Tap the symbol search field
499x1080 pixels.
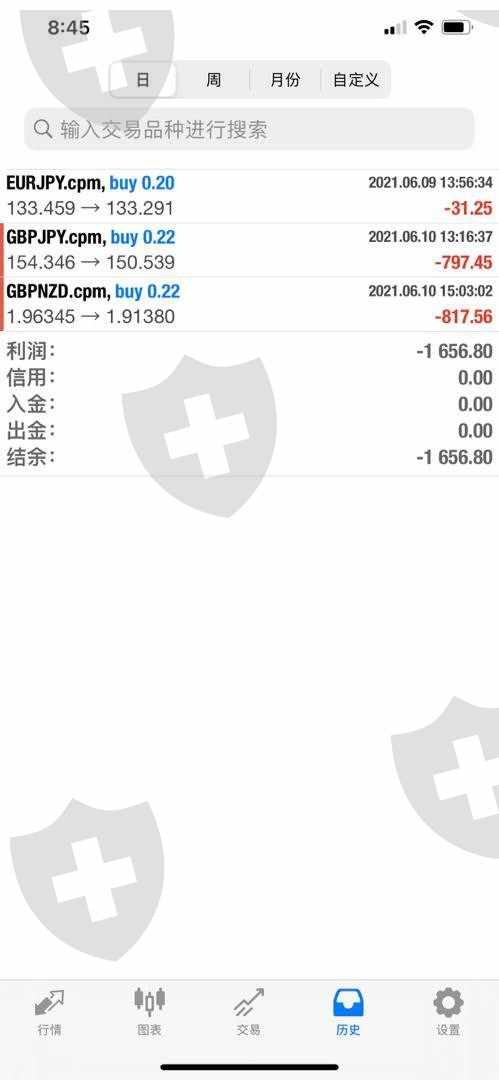(250, 129)
